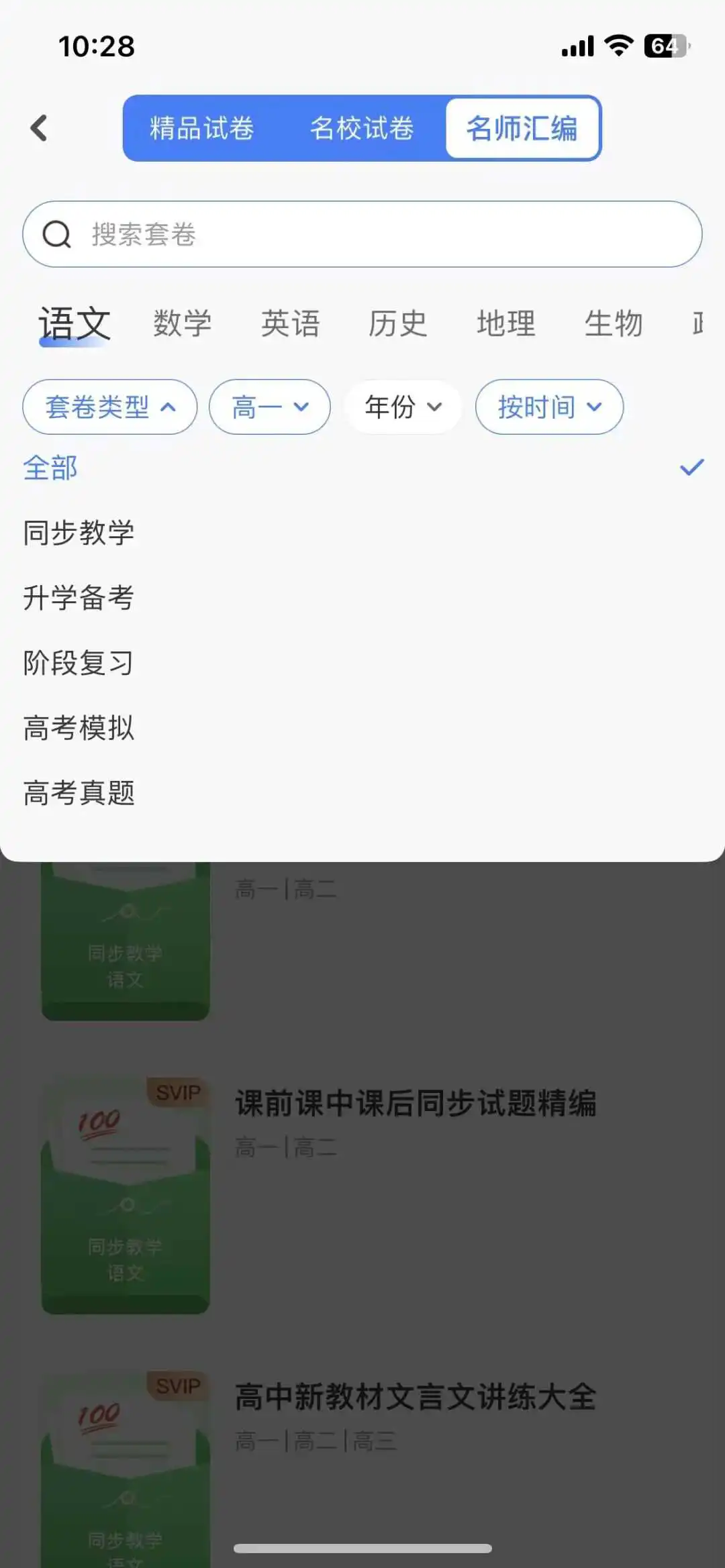
Task: Expand the 年份 year filter
Action: coord(403,407)
